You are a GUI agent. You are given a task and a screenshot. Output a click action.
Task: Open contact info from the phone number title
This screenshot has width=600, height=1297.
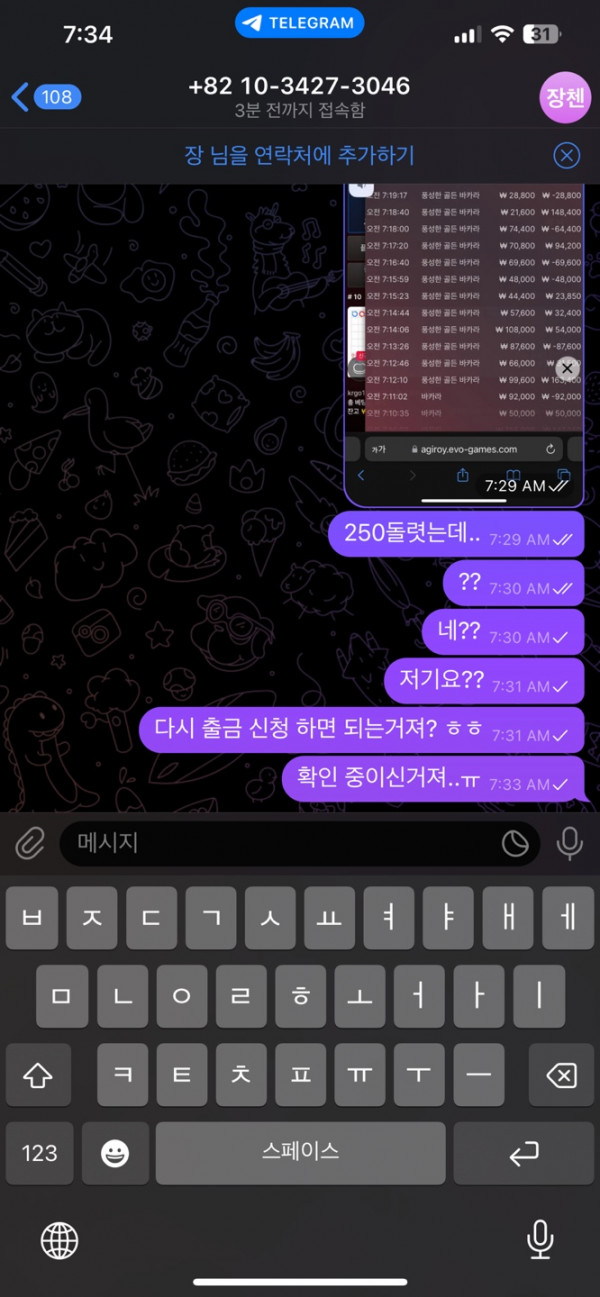point(299,86)
